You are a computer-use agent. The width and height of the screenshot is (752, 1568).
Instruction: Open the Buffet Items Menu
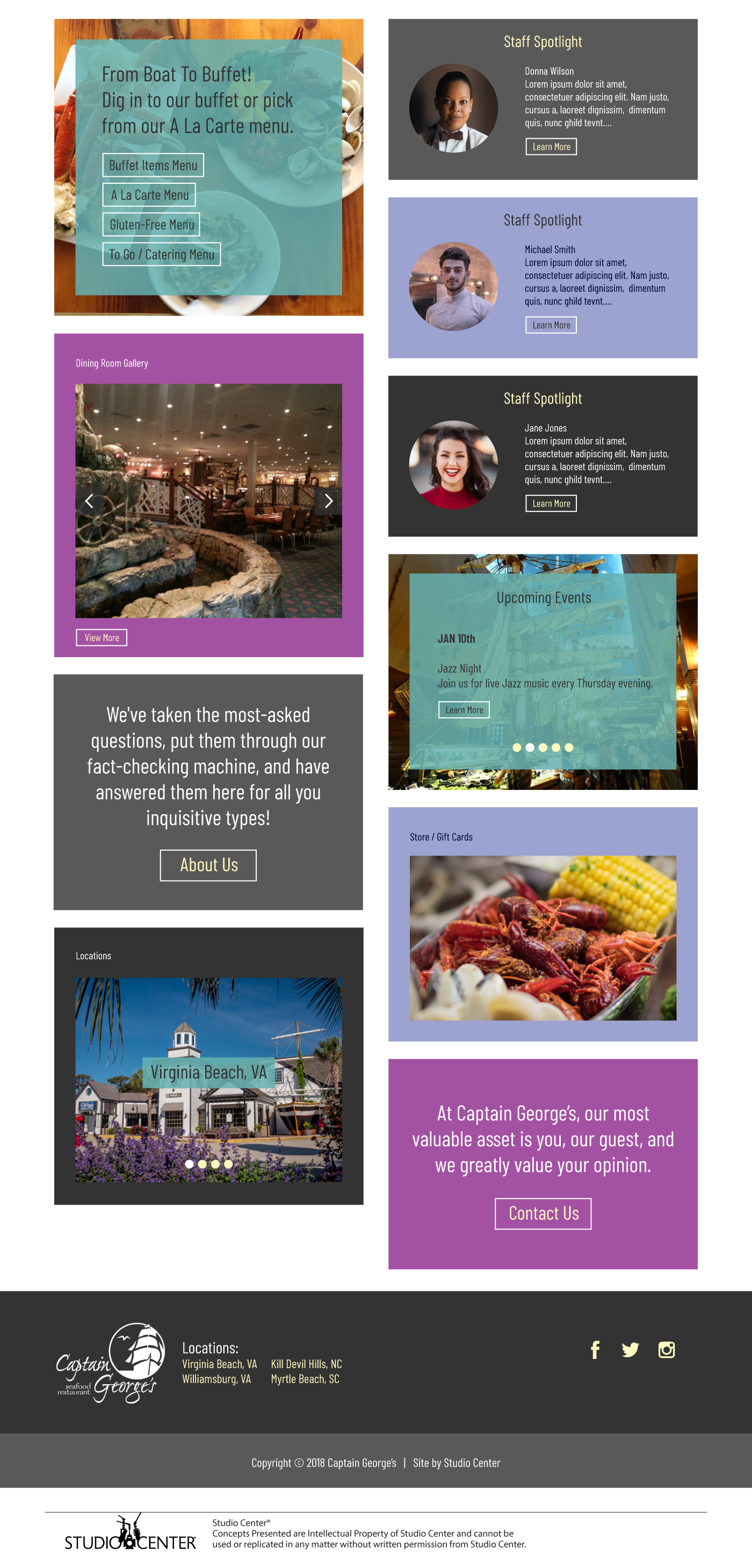pyautogui.click(x=153, y=165)
